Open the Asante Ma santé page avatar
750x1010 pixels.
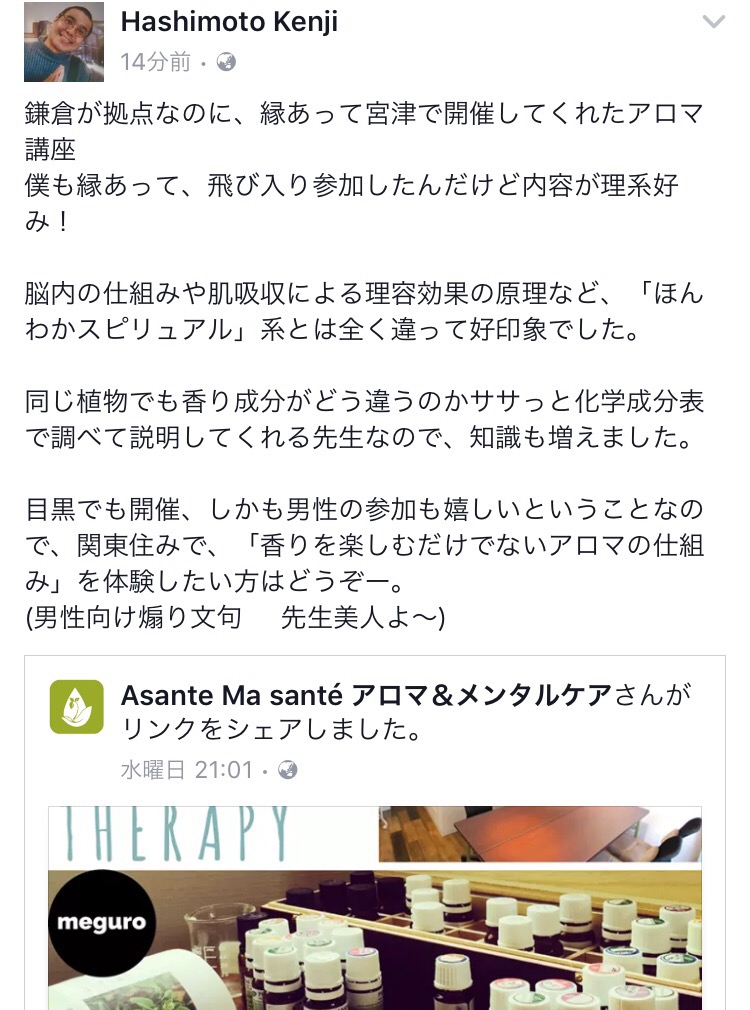click(x=77, y=707)
